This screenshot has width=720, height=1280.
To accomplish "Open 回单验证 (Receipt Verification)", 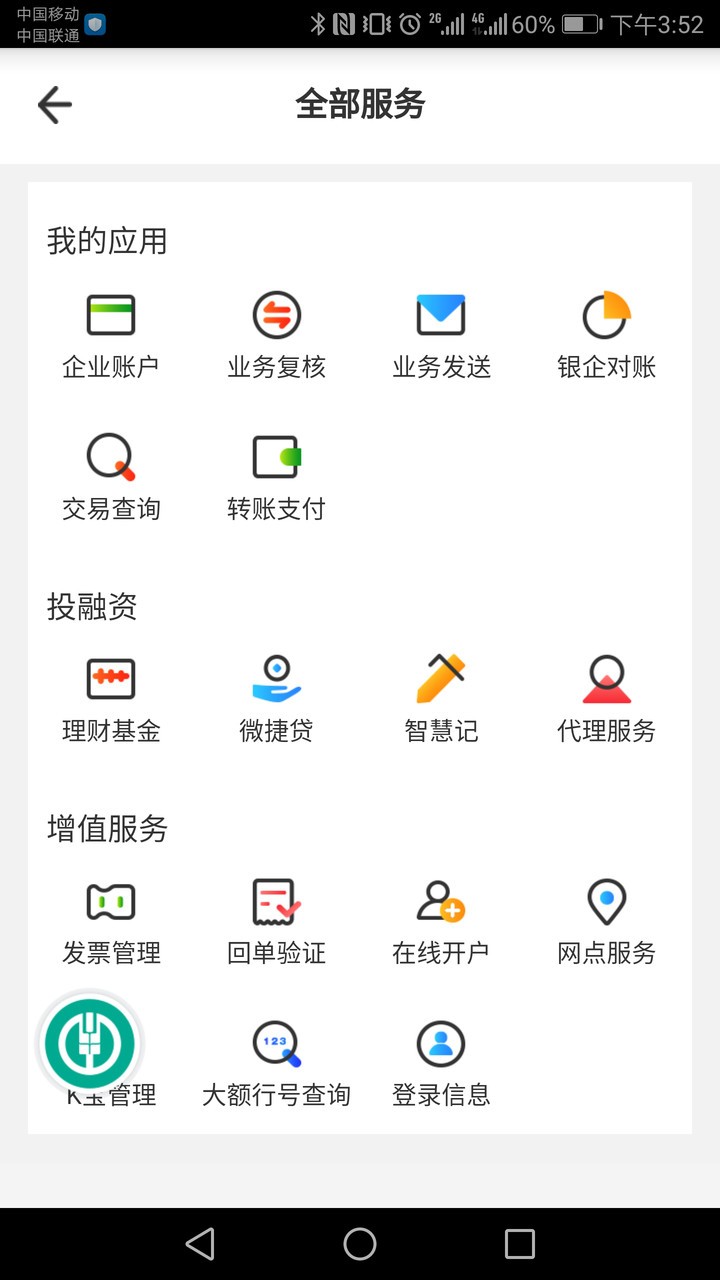I will point(276,920).
